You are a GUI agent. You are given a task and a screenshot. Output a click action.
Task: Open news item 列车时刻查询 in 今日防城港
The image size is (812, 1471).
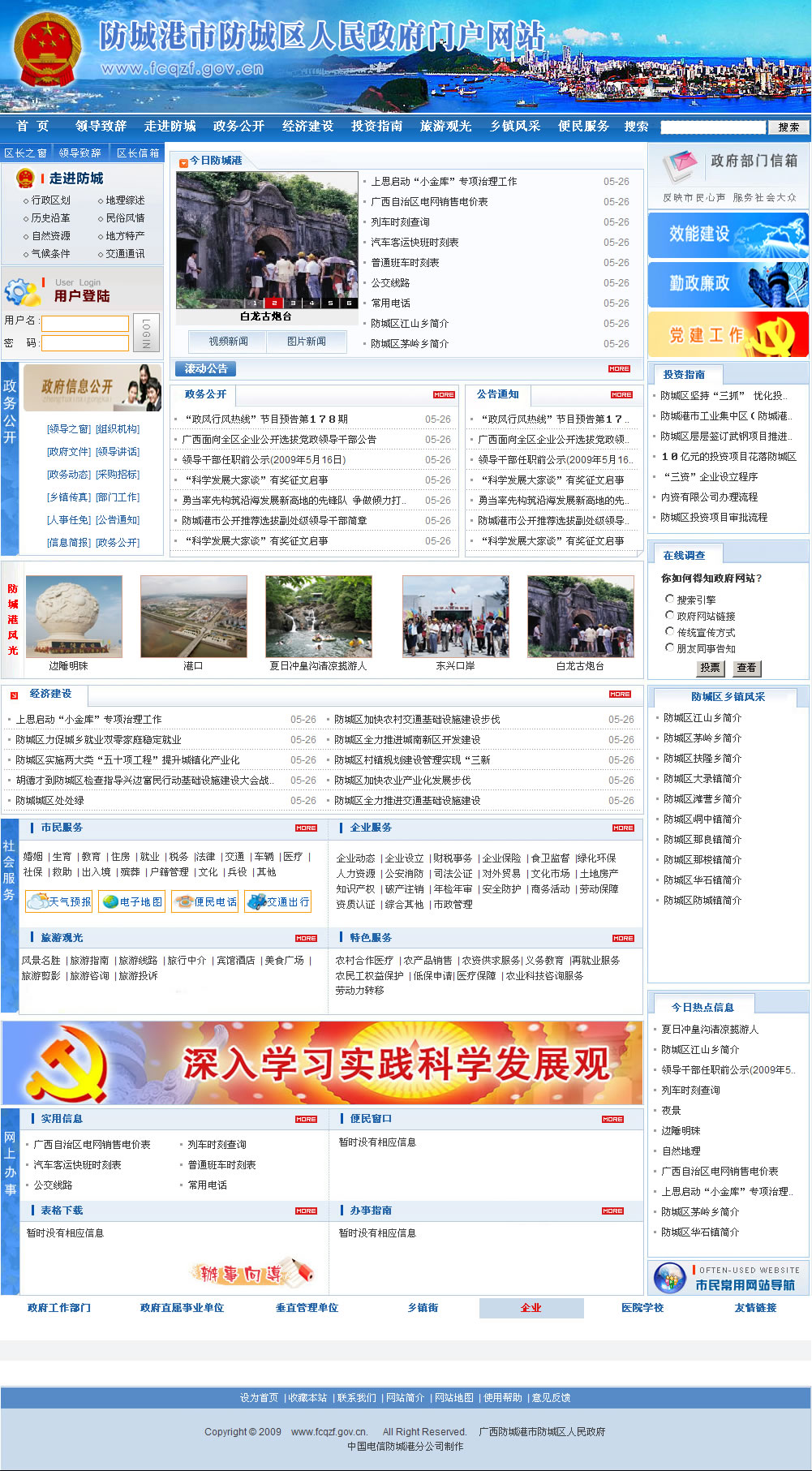pos(400,222)
